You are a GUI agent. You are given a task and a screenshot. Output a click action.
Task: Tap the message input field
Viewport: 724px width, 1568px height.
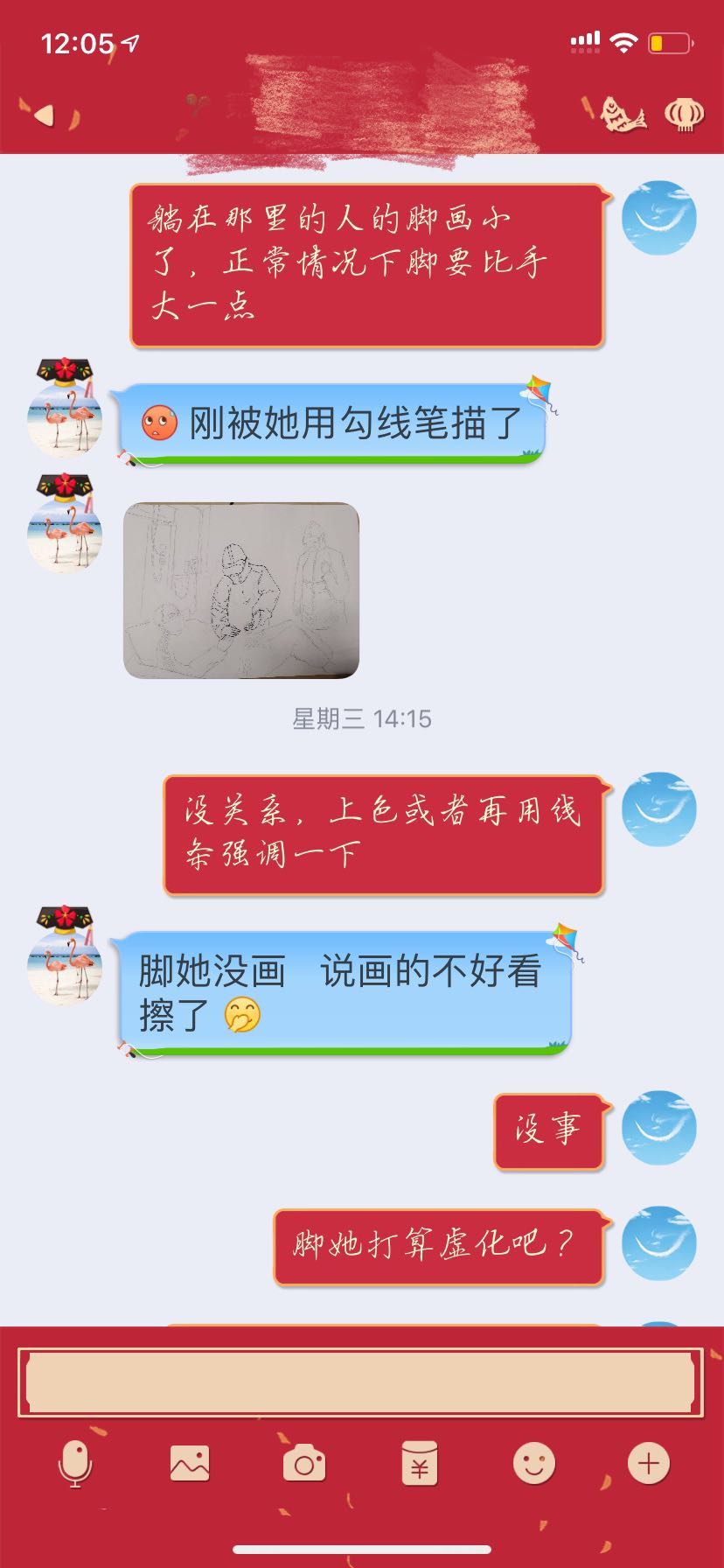[x=360, y=1382]
